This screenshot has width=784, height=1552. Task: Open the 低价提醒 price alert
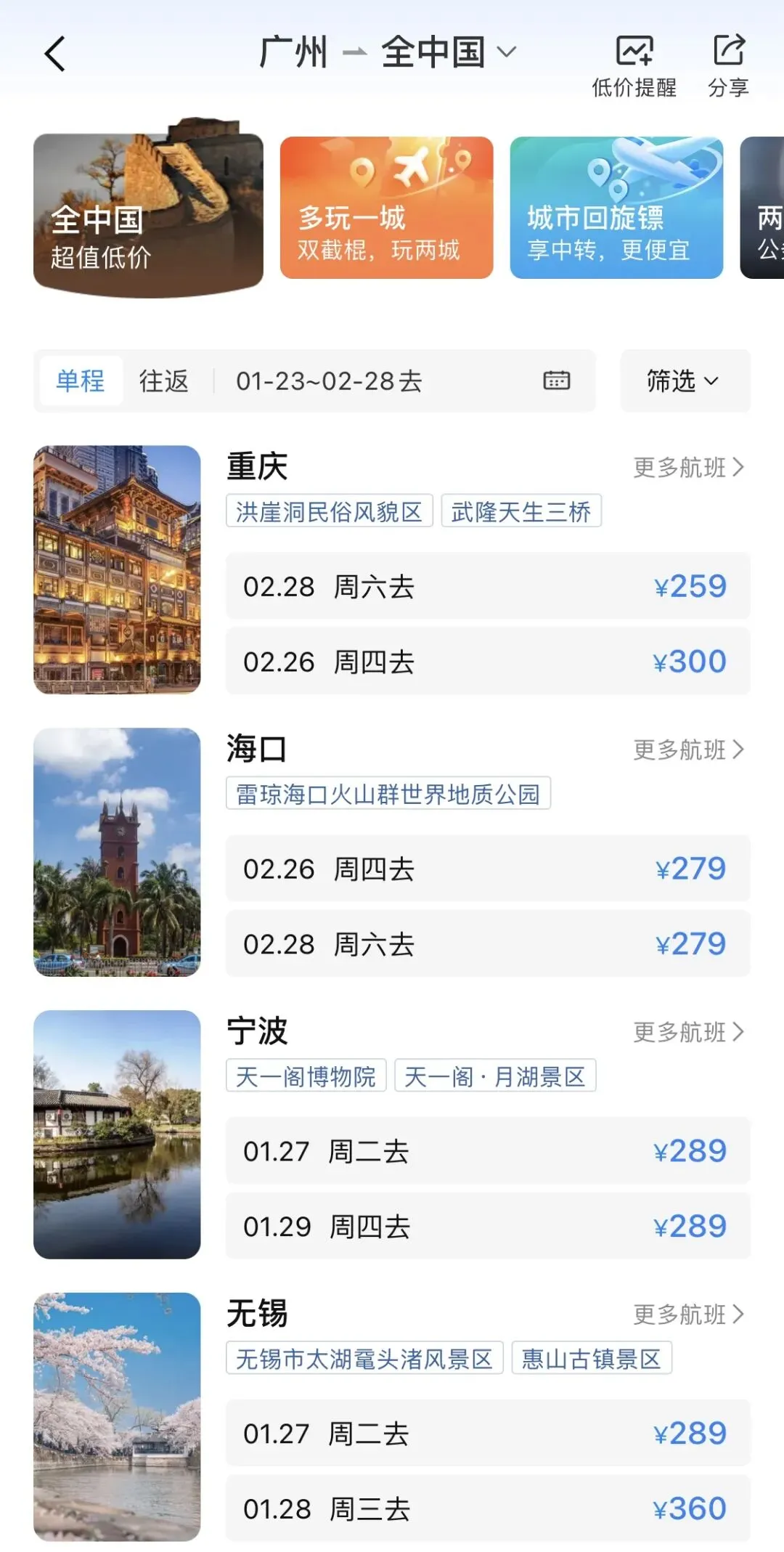coord(634,65)
